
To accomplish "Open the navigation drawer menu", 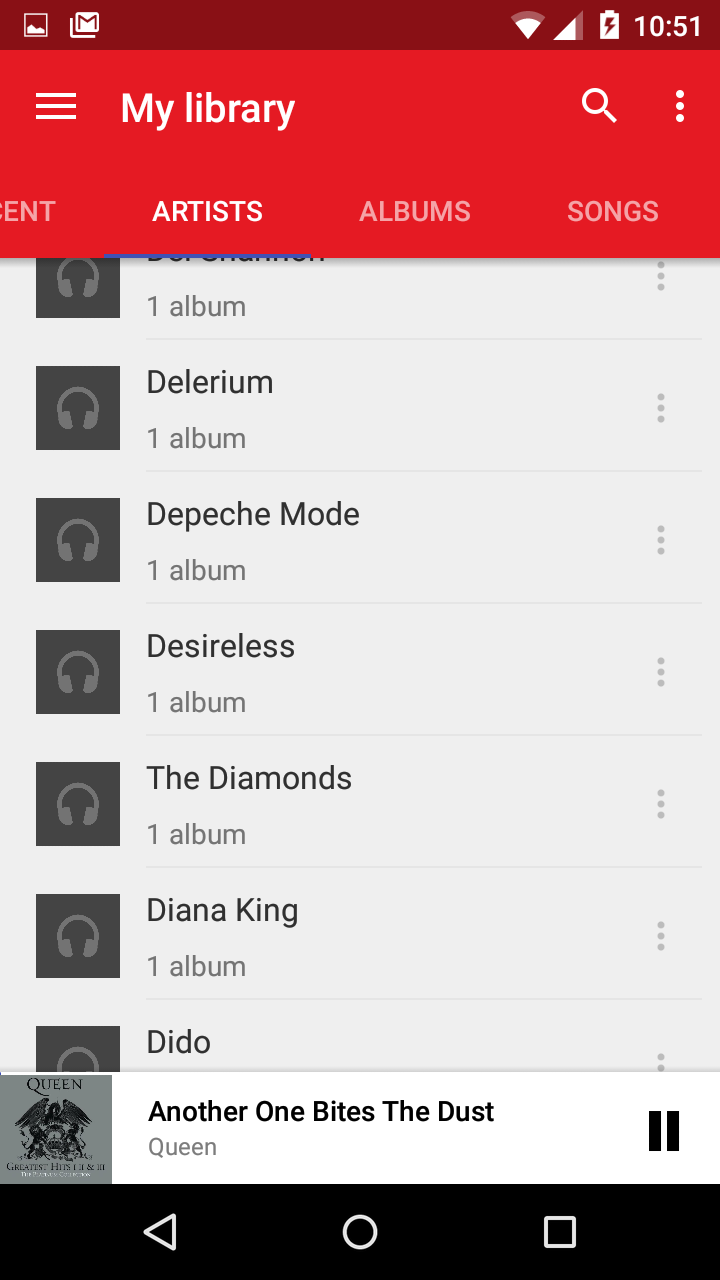I will pos(56,107).
